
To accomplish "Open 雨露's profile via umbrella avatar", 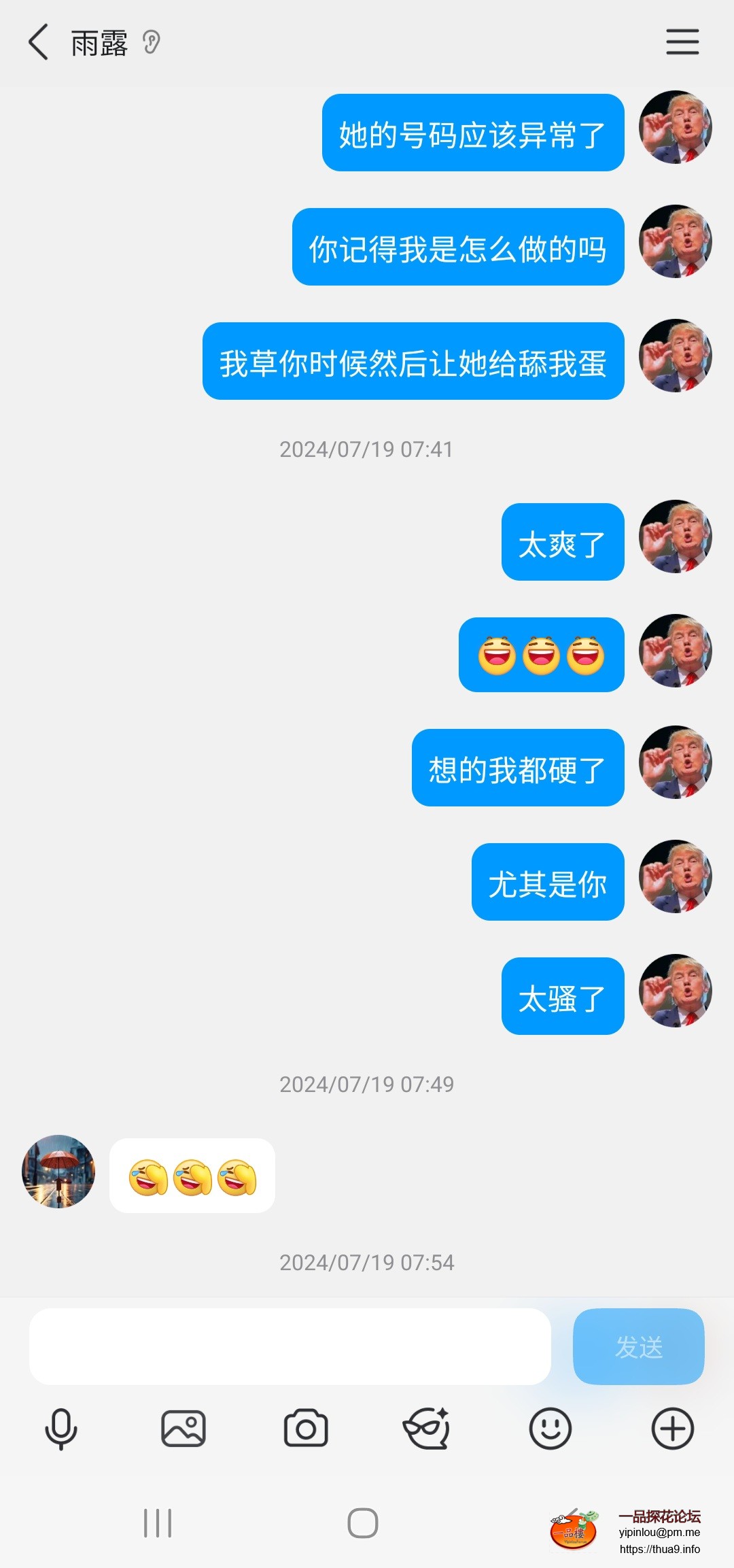I will pyautogui.click(x=58, y=1172).
